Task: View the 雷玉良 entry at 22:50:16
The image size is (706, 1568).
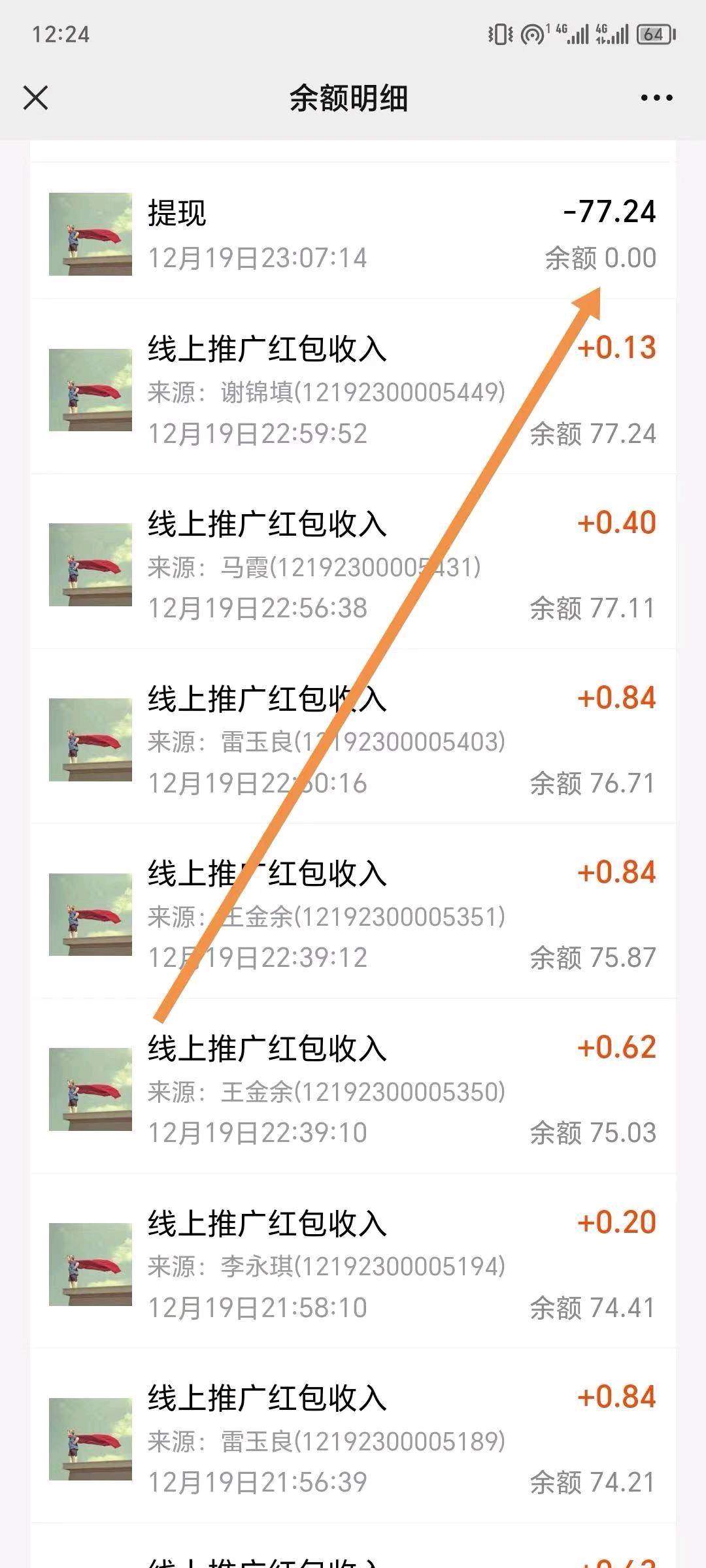Action: click(x=353, y=740)
